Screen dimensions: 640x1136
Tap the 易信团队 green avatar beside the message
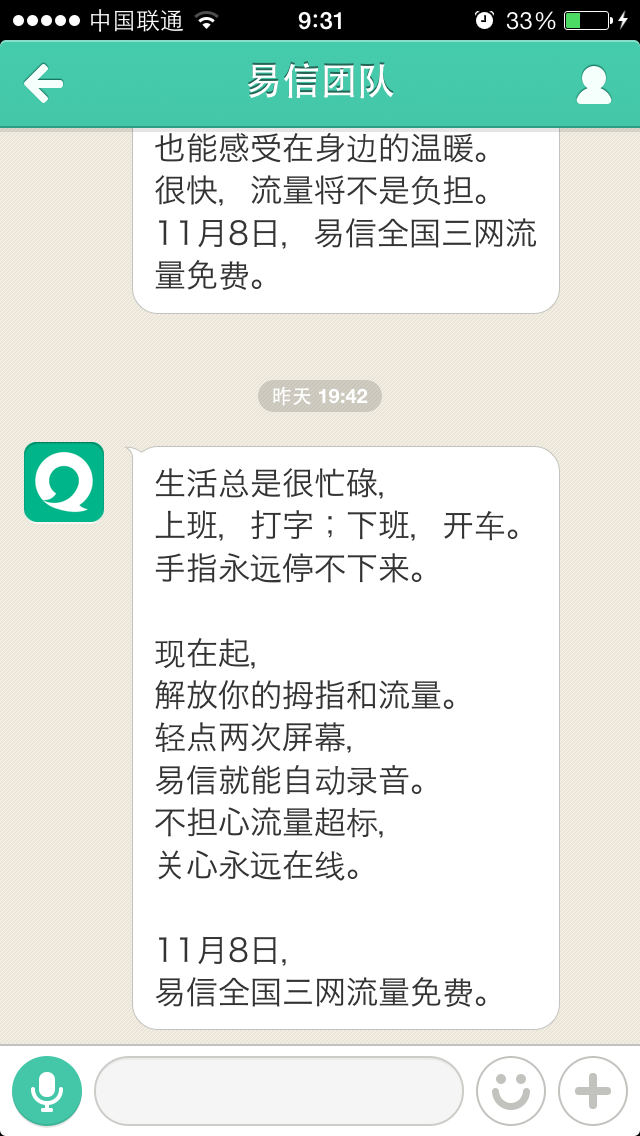click(x=64, y=482)
